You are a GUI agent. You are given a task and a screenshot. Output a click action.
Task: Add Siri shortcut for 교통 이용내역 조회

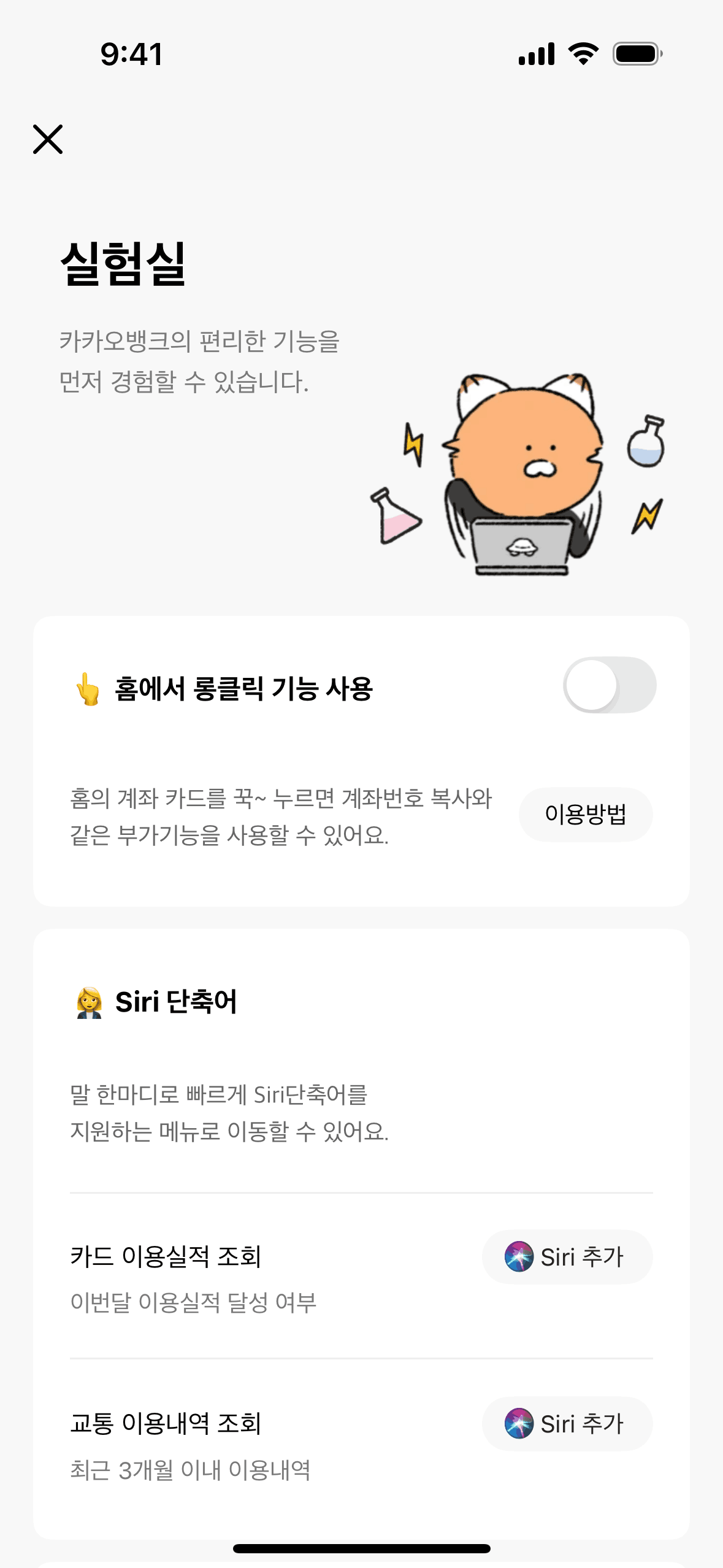(567, 1424)
